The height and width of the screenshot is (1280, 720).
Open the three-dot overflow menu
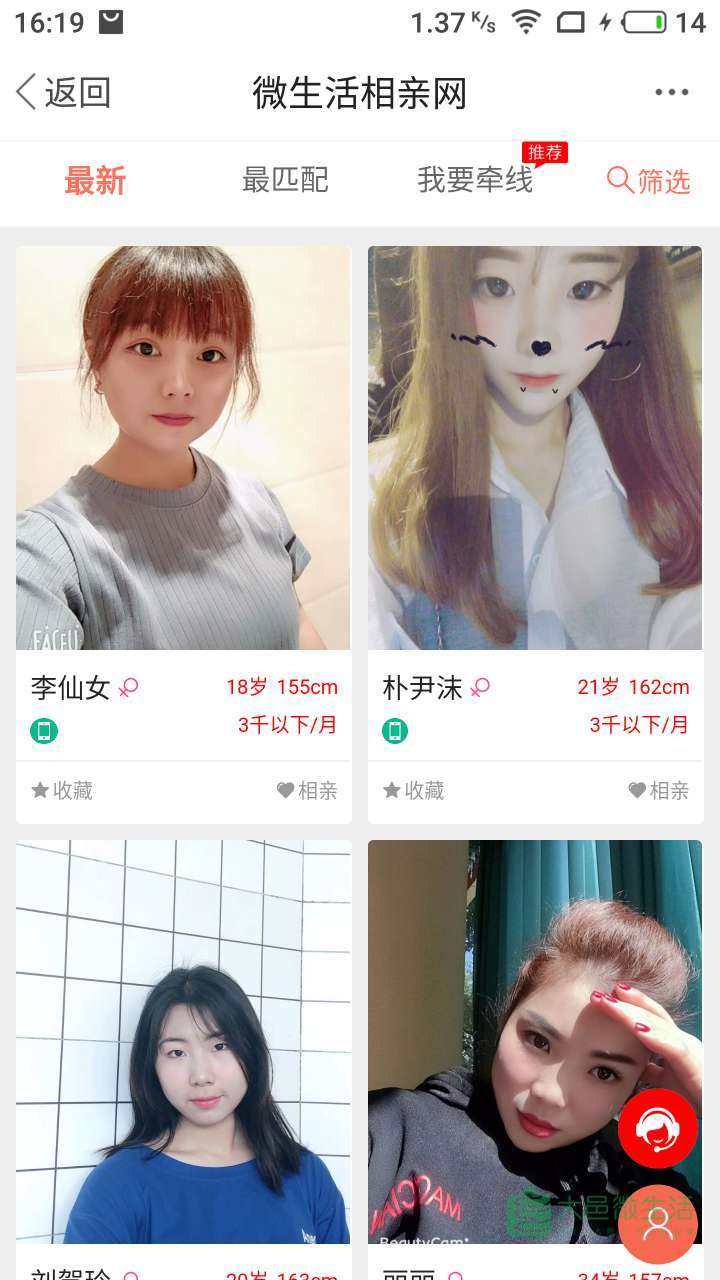[671, 92]
